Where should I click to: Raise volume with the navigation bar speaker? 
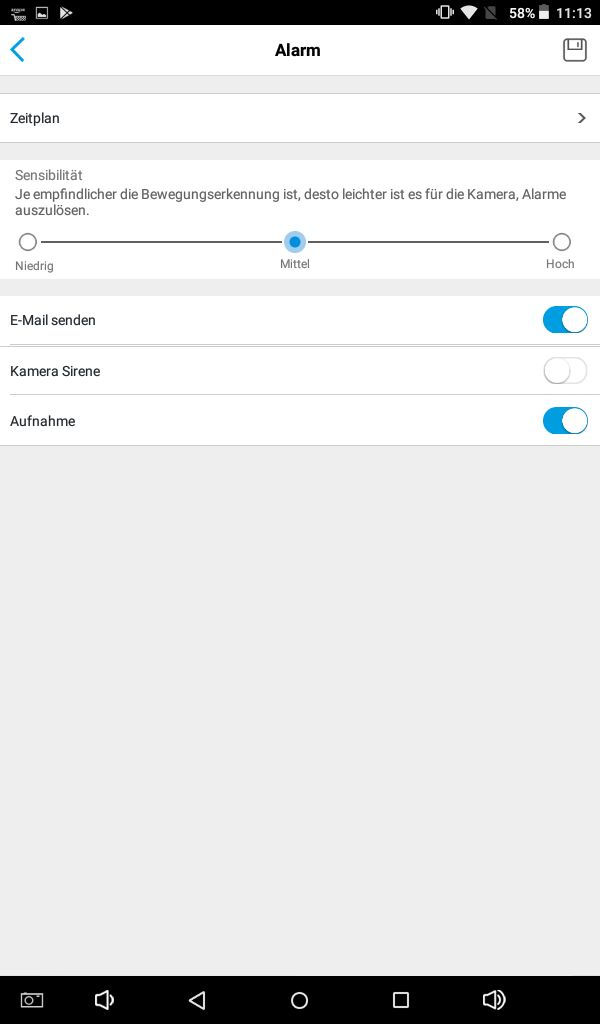pyautogui.click(x=494, y=1000)
